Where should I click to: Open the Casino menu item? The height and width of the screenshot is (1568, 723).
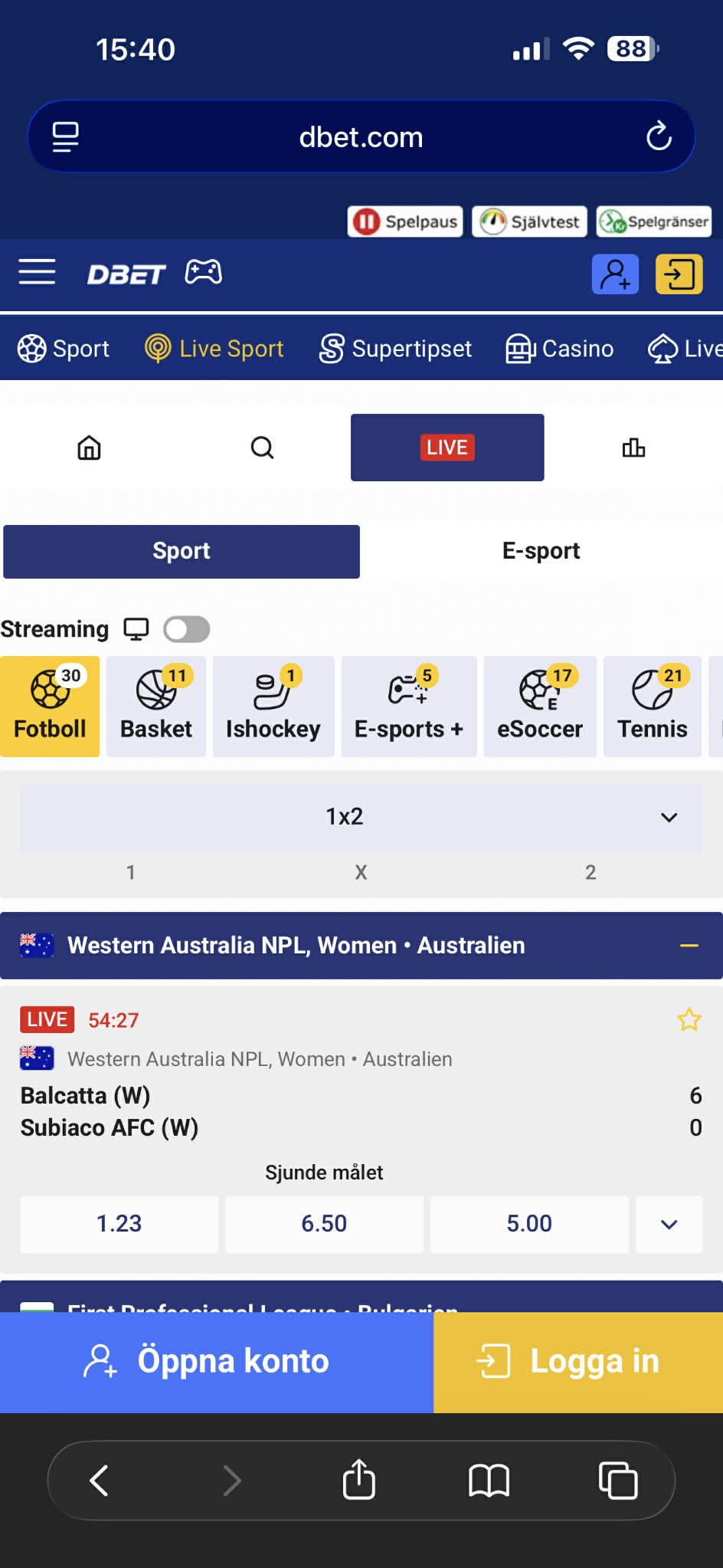560,349
